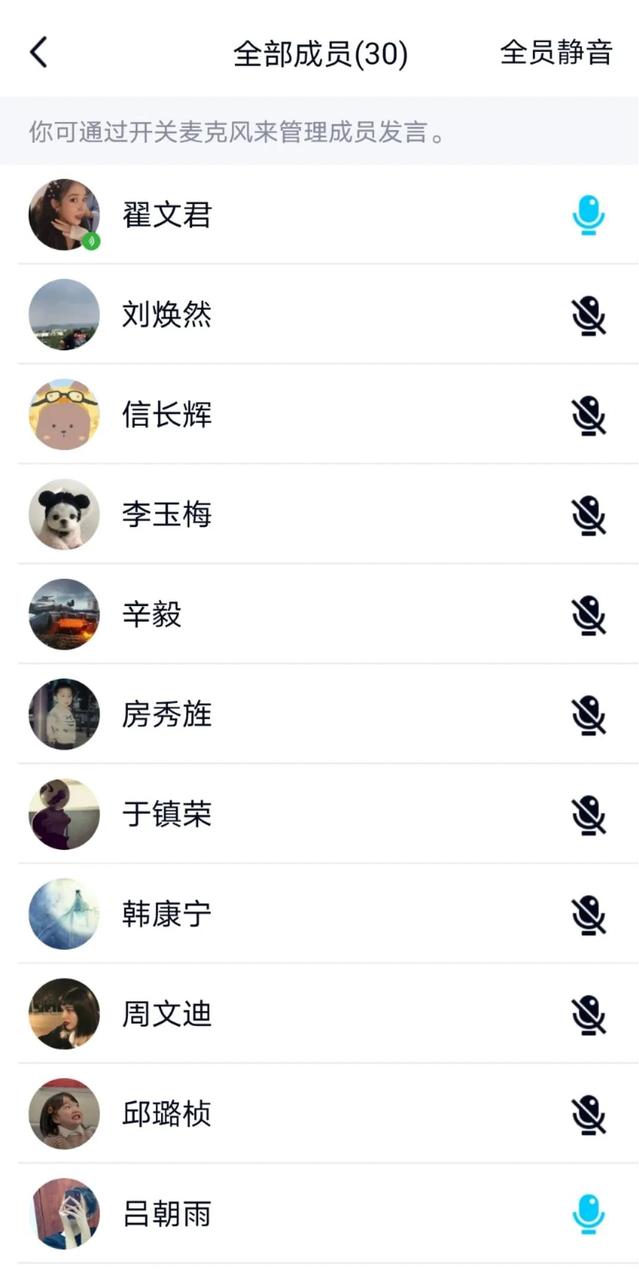Switch on 周文迪's microphone

tap(589, 1015)
